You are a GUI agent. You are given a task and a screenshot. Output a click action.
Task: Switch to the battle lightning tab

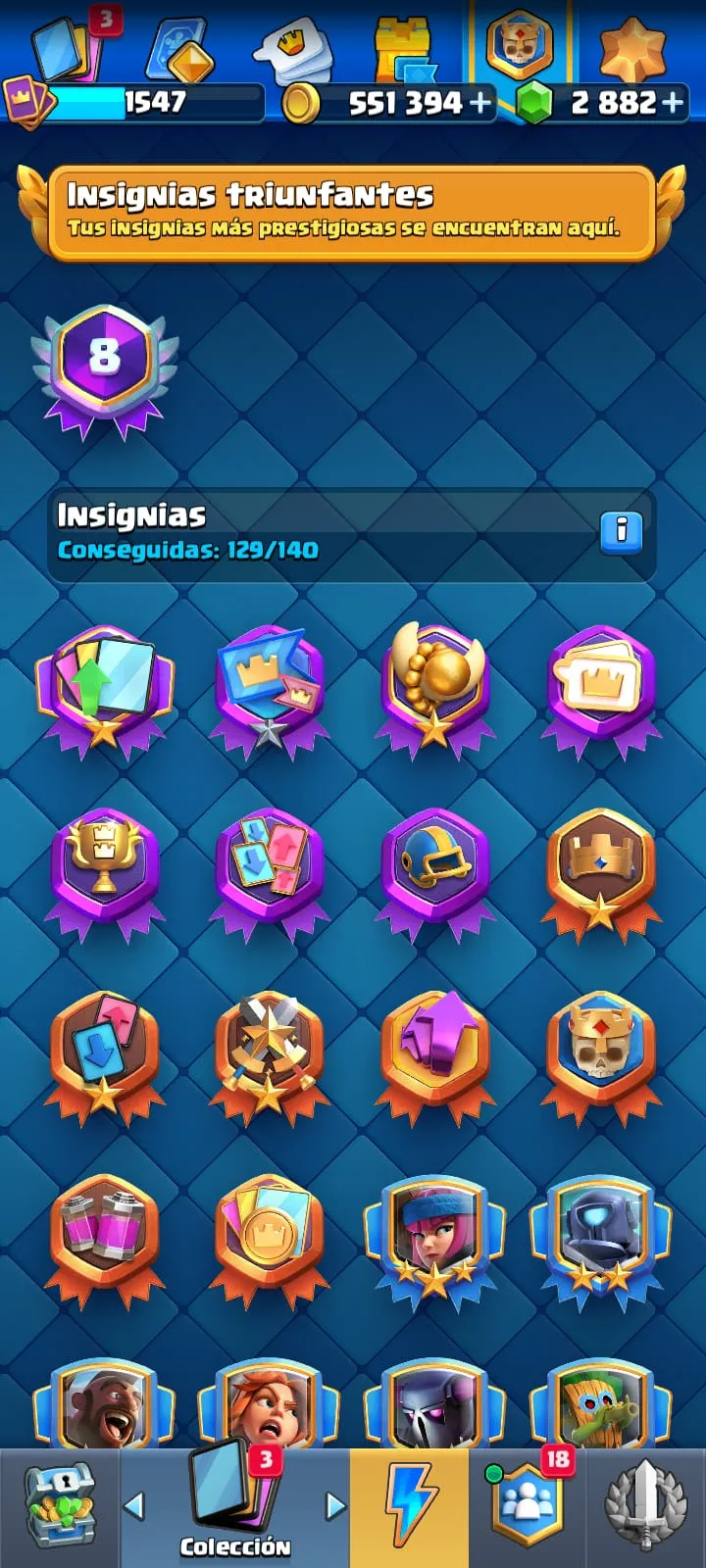pyautogui.click(x=409, y=1507)
